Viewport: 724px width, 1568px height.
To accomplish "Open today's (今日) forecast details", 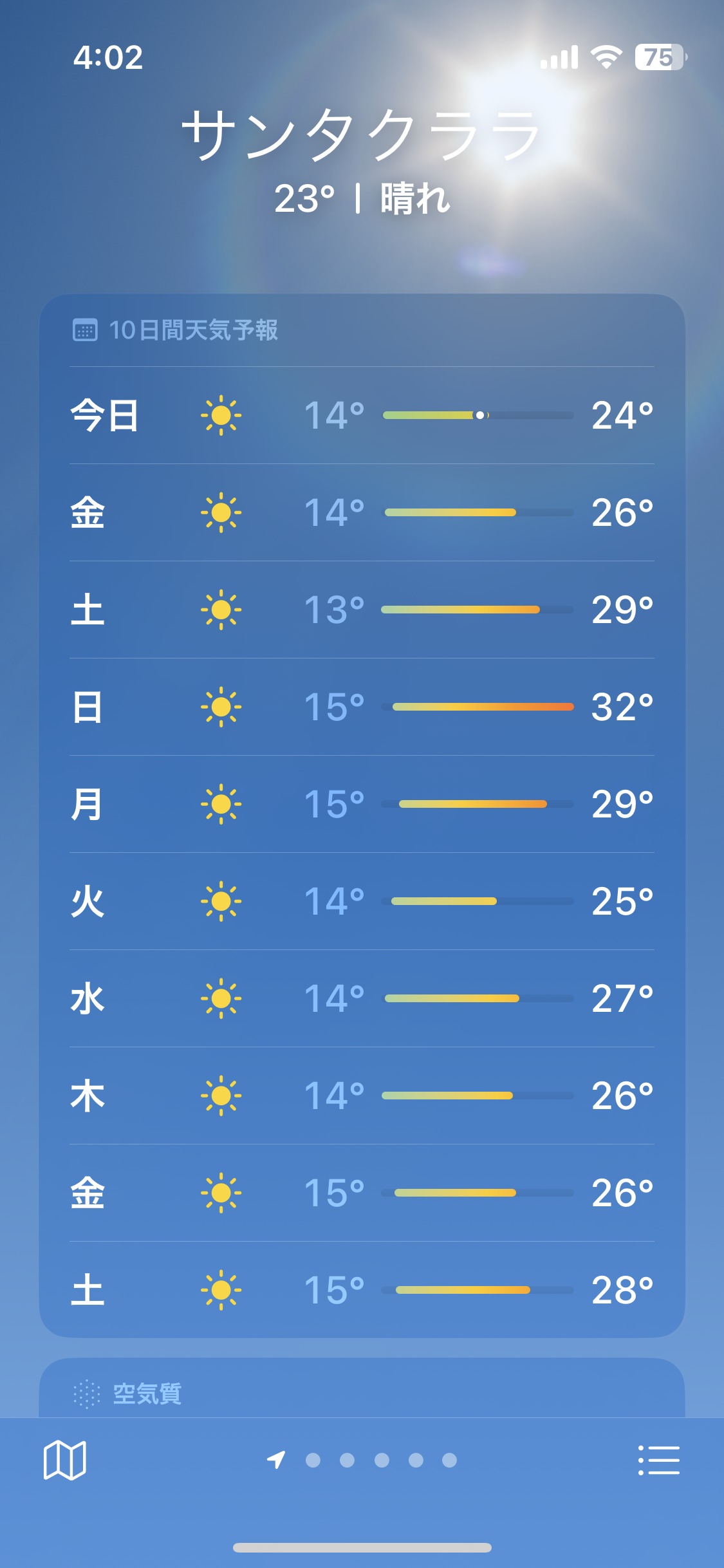I will [x=362, y=415].
